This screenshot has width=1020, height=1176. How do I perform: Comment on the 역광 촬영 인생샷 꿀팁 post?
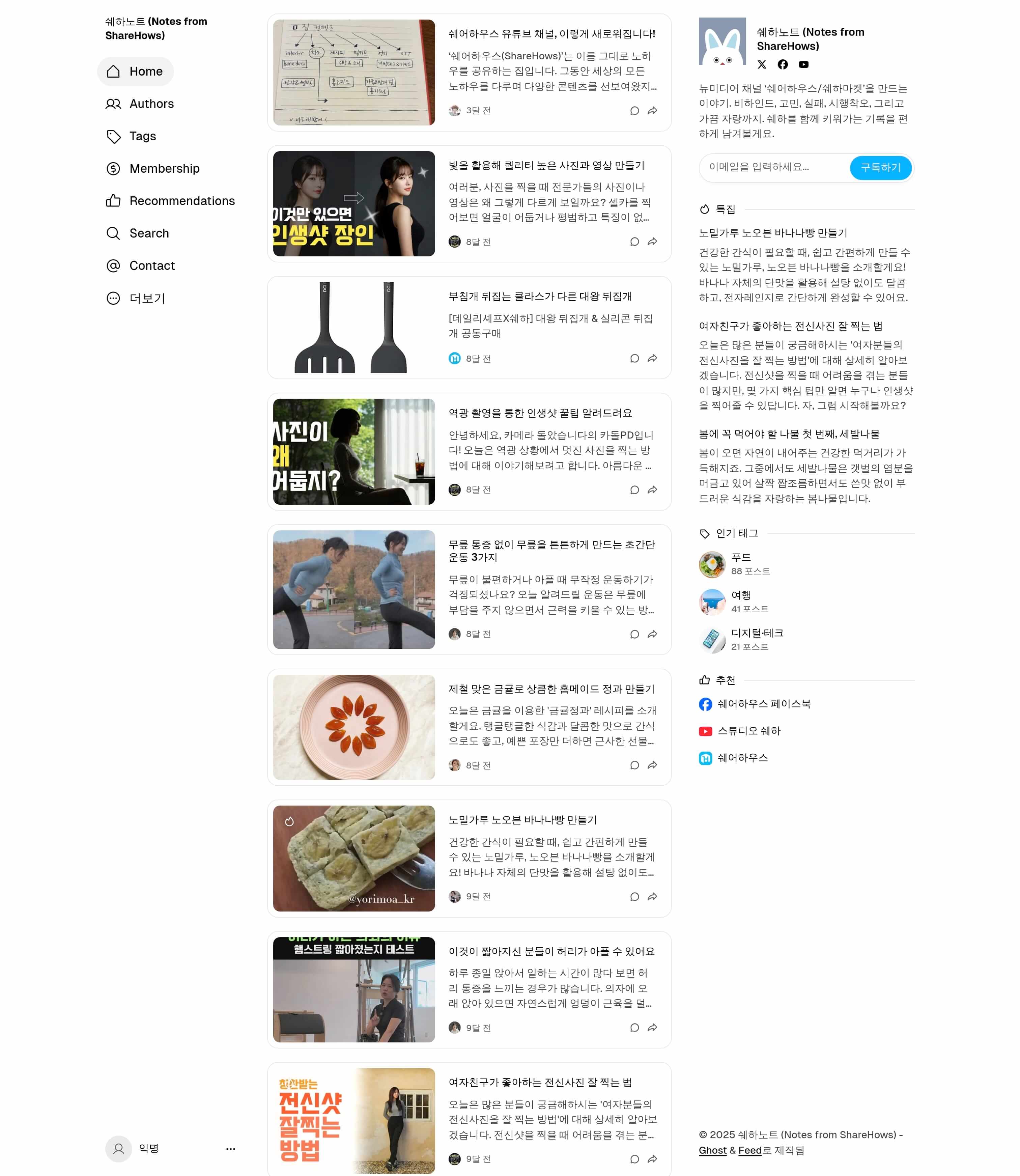tap(634, 490)
